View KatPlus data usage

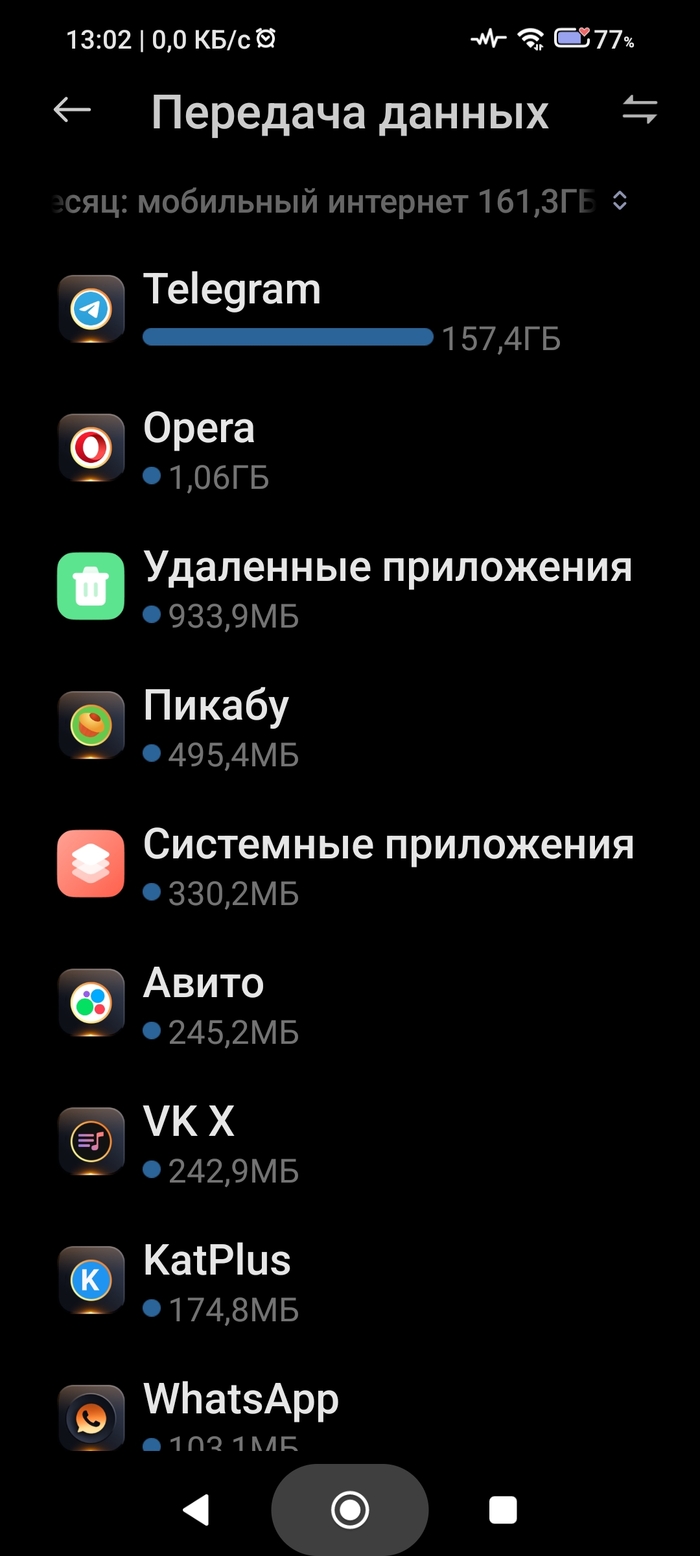[350, 1282]
